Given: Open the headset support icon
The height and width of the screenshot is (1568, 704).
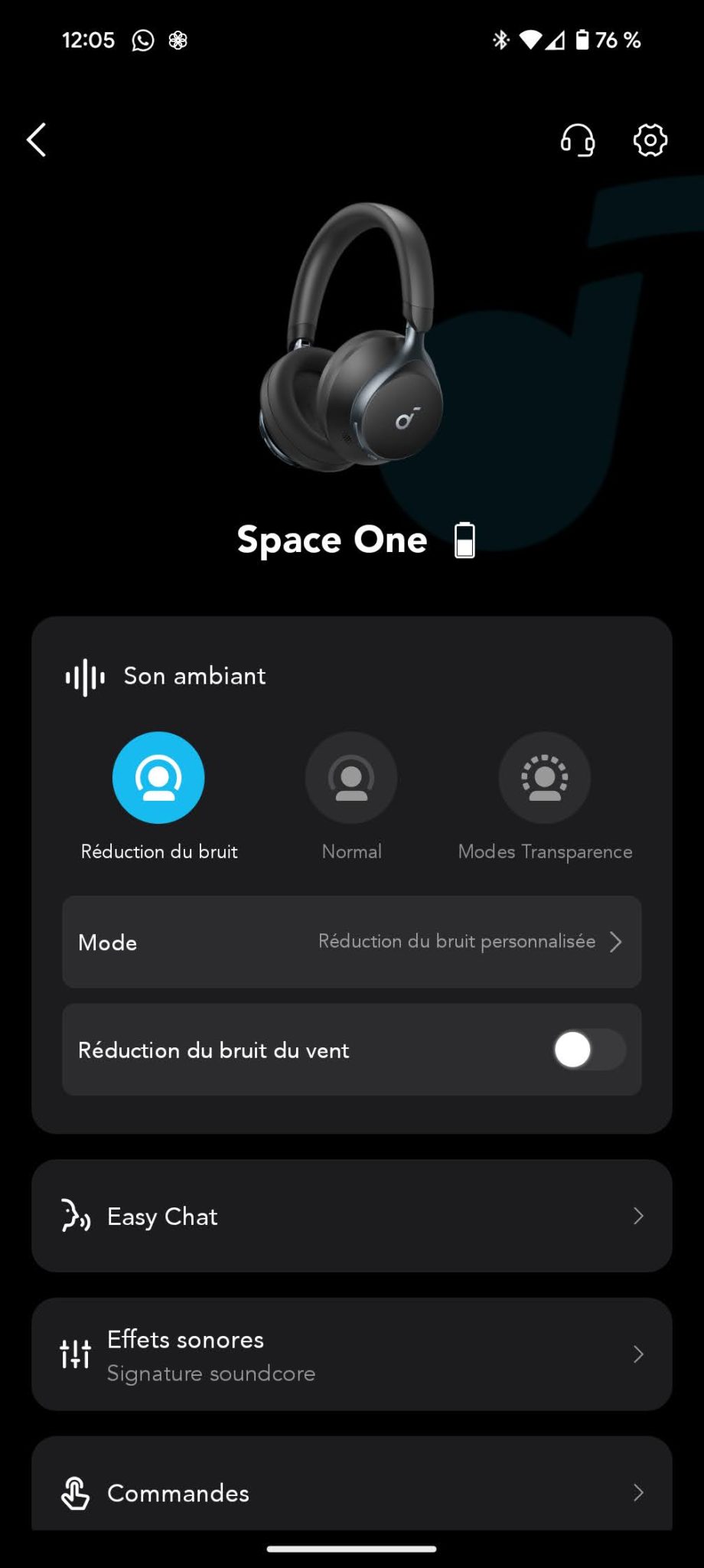Looking at the screenshot, I should coord(578,140).
